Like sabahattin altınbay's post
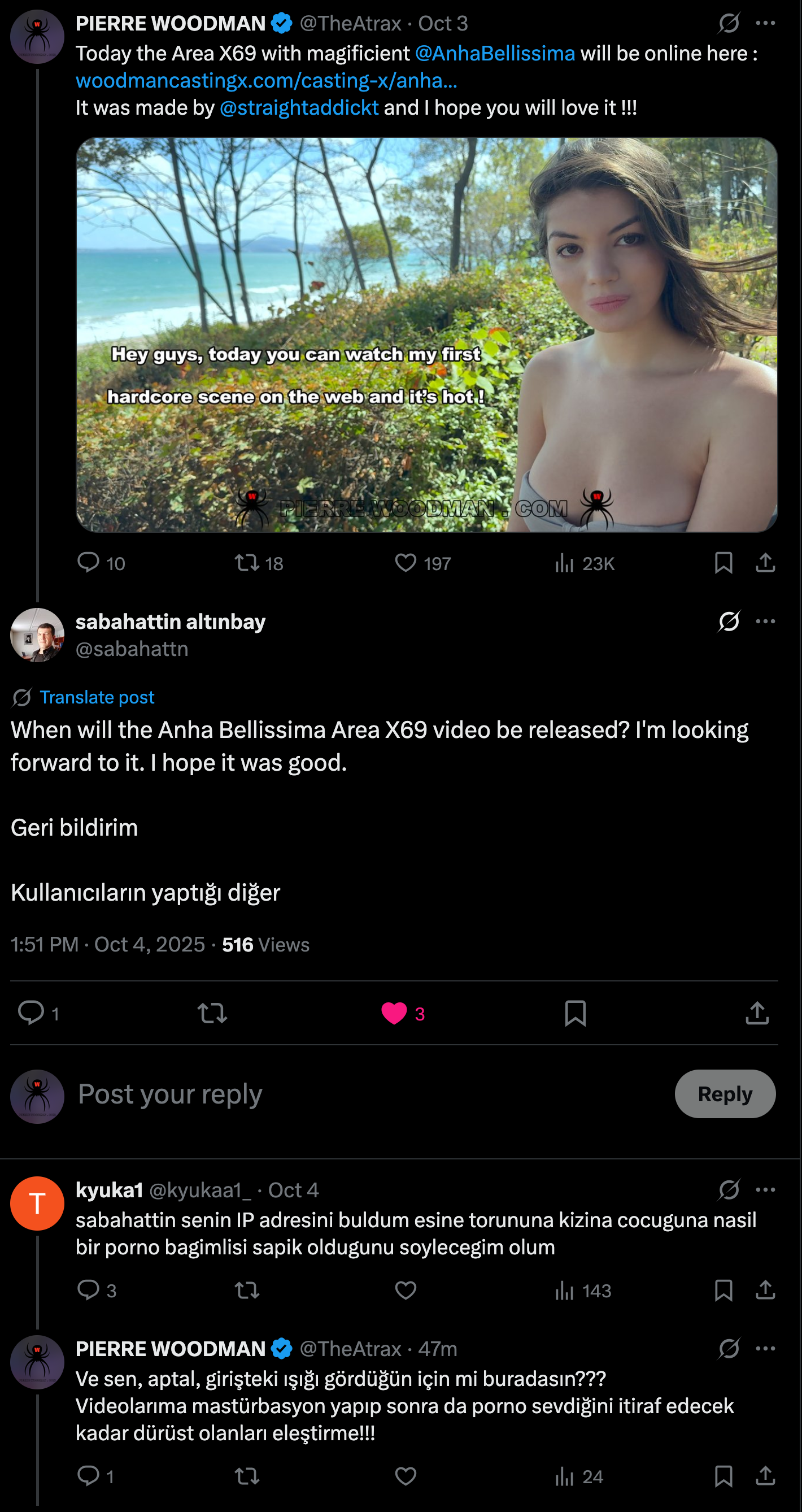This screenshot has height=1512, width=802. coord(394,1014)
